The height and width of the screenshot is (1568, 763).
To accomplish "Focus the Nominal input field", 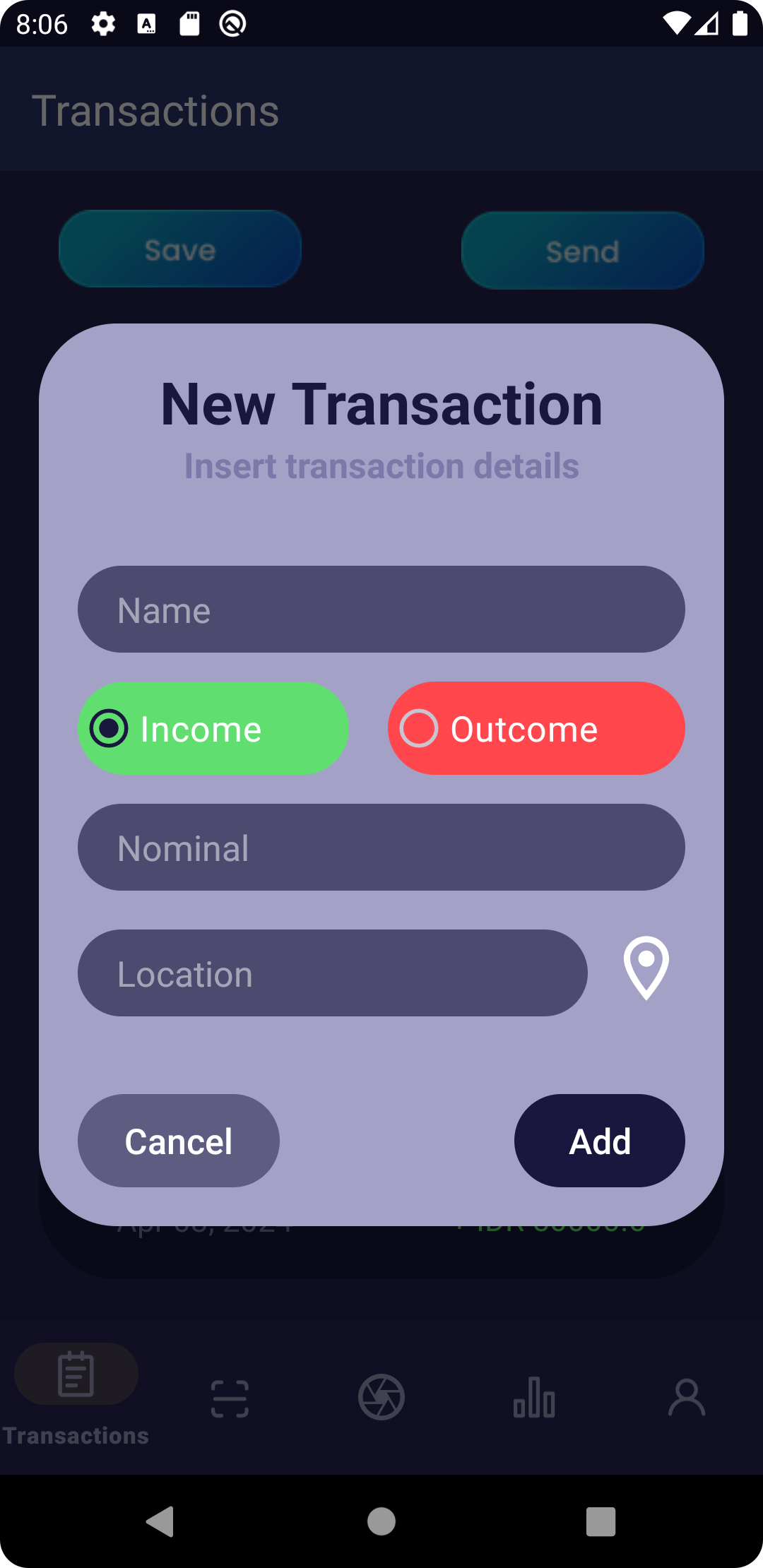I will [x=381, y=847].
